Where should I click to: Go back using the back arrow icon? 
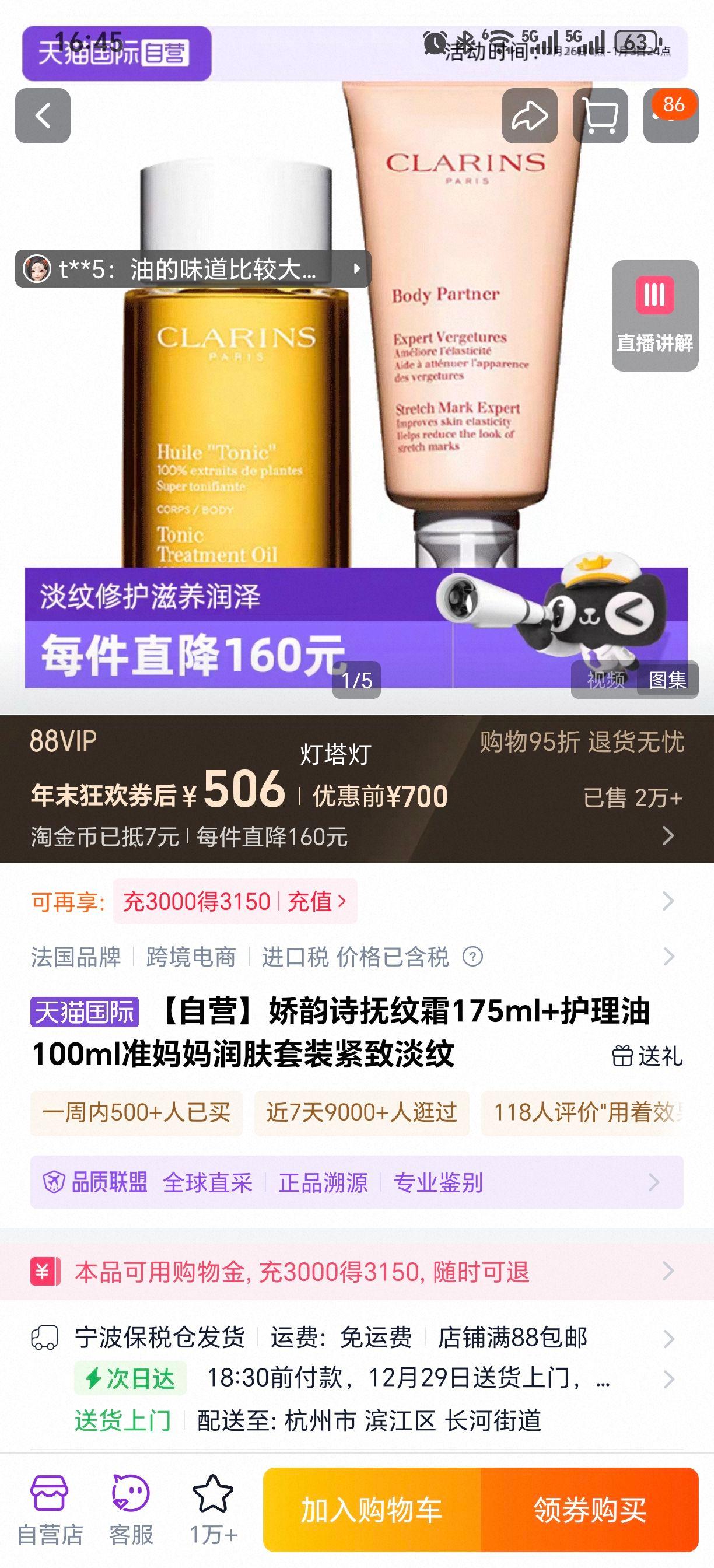pyautogui.click(x=43, y=116)
